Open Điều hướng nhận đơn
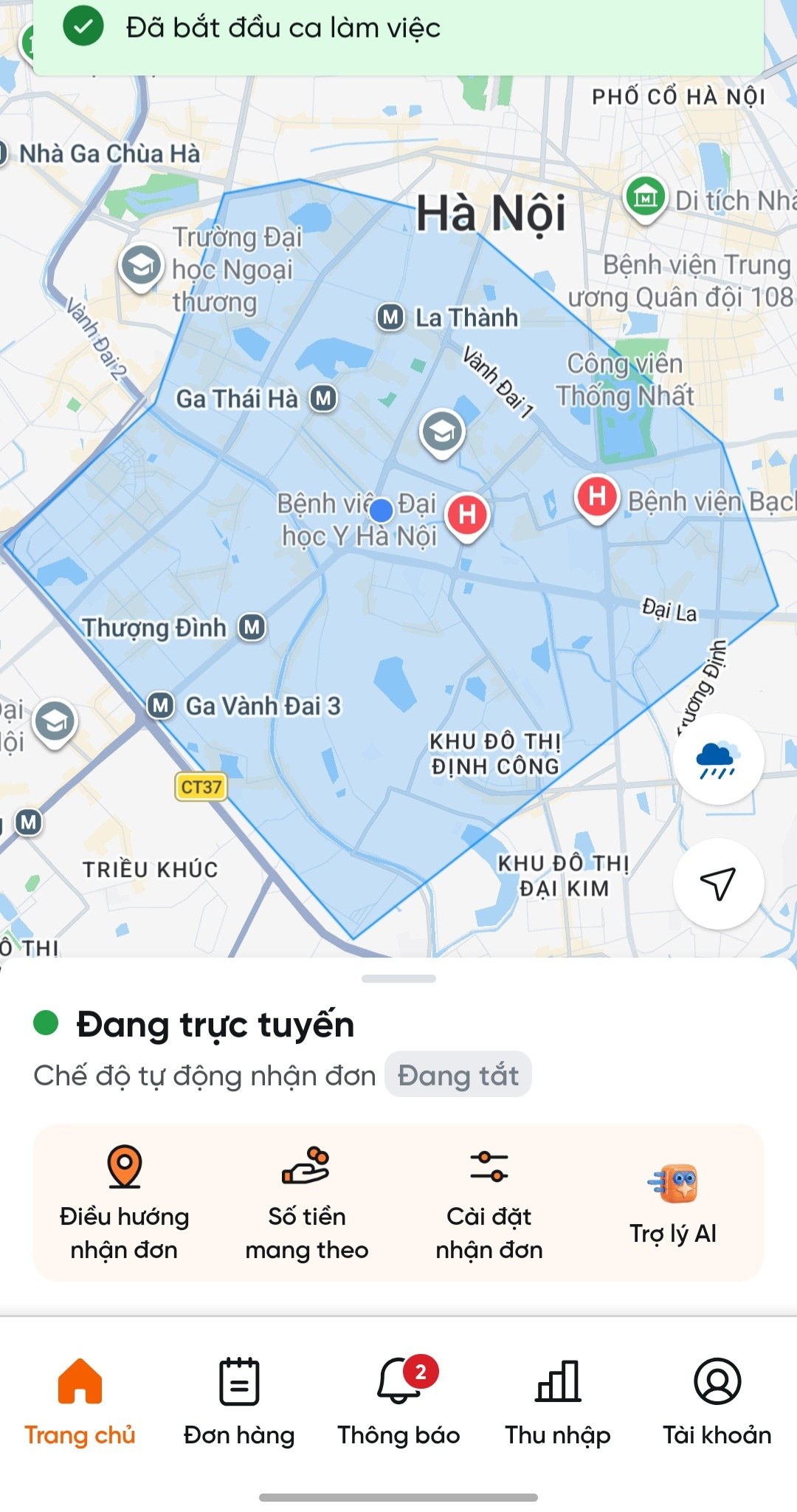Screen dimensions: 797x1512 pos(124,1203)
